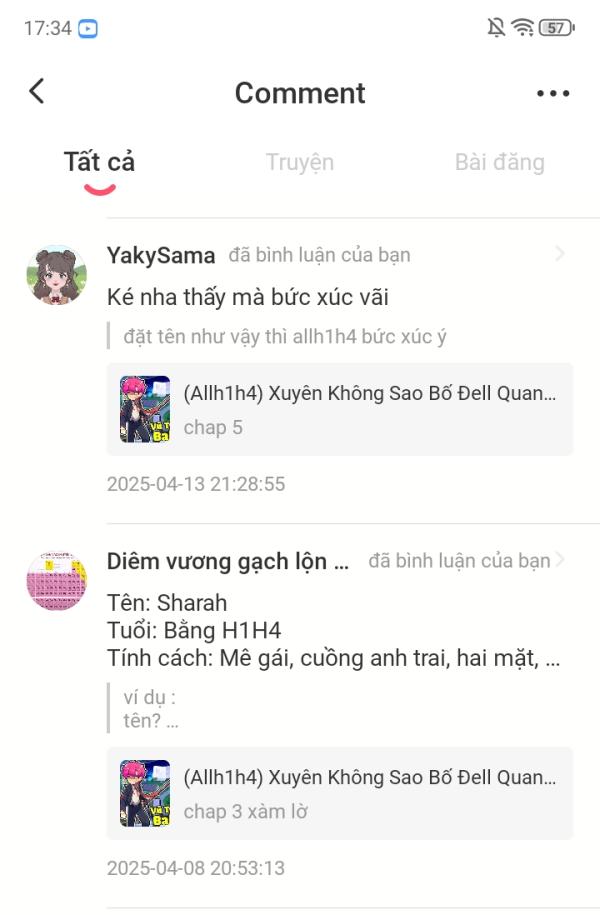
Task: Open the story card labeled chap 5
Action: 339,409
